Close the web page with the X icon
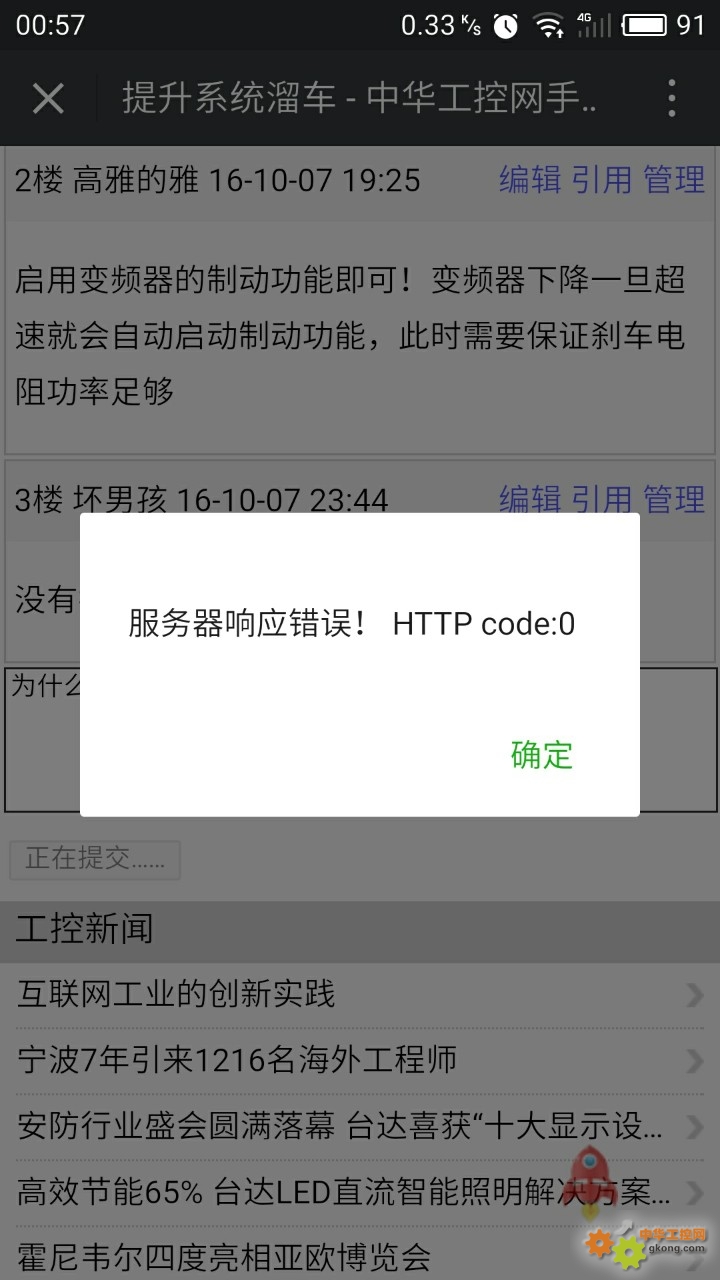This screenshot has width=720, height=1280. [48, 98]
